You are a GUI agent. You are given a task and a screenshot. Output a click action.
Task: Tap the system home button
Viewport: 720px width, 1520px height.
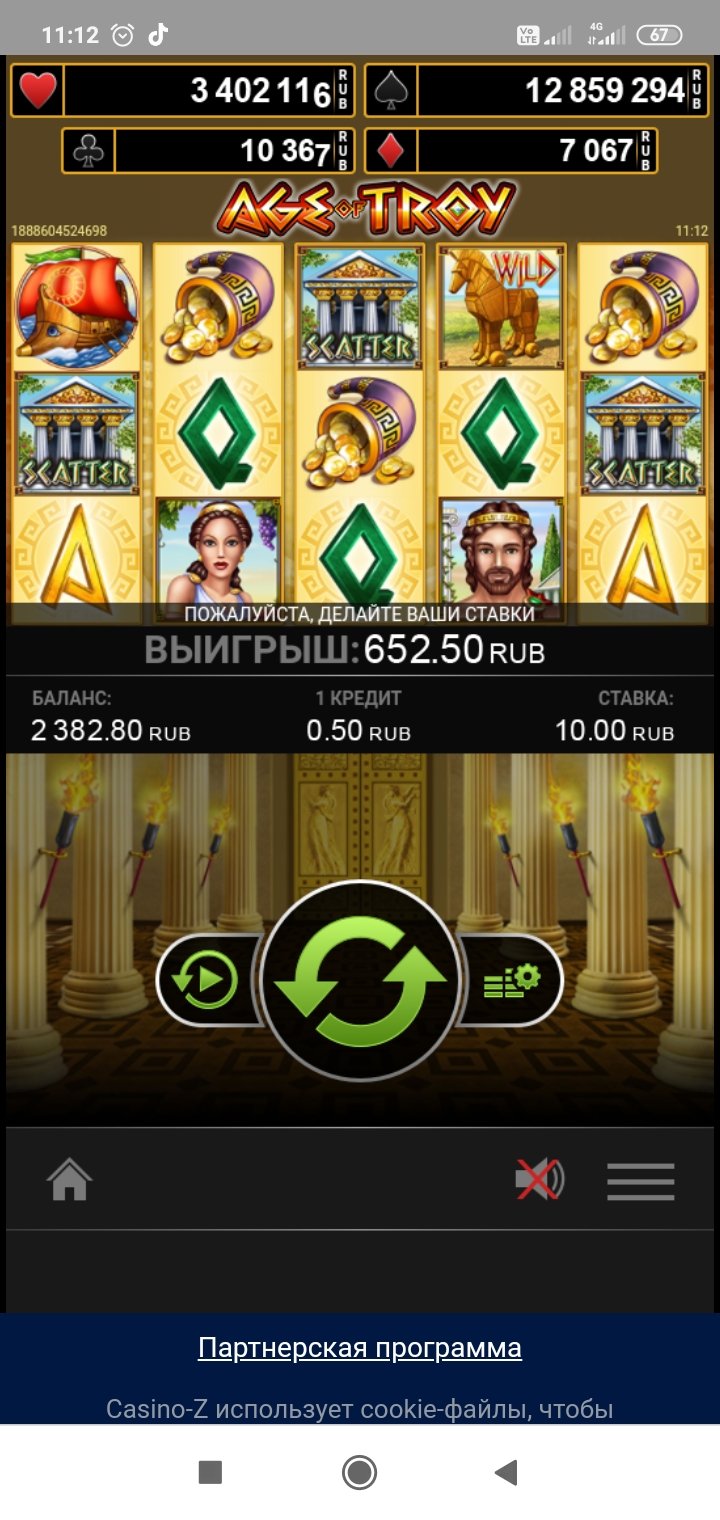pos(359,1472)
